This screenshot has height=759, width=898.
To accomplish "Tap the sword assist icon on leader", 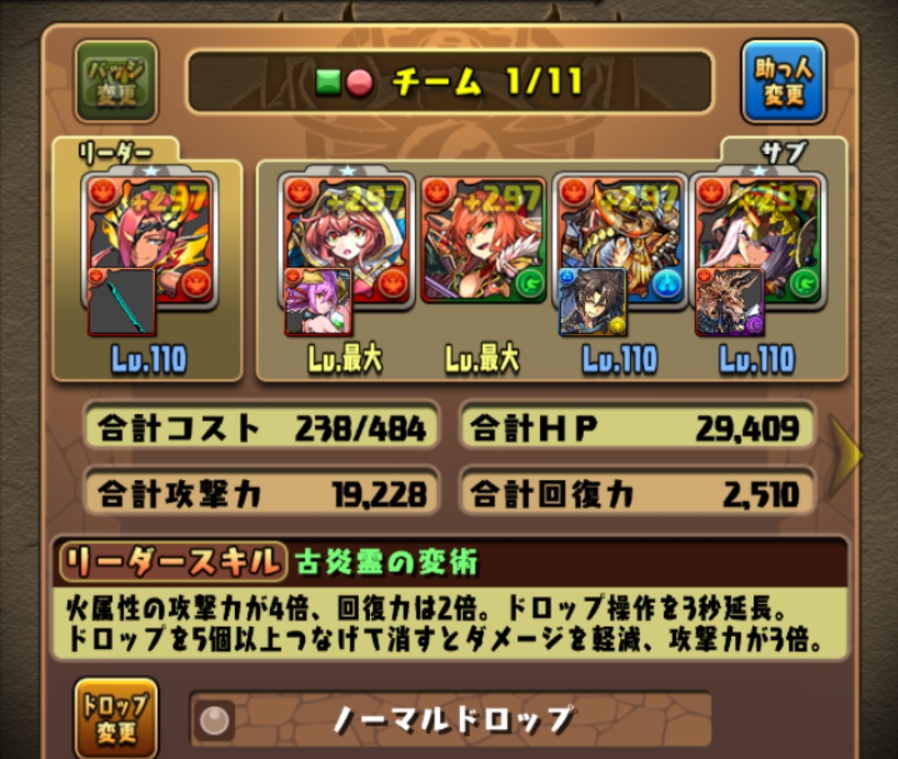I will click(122, 302).
